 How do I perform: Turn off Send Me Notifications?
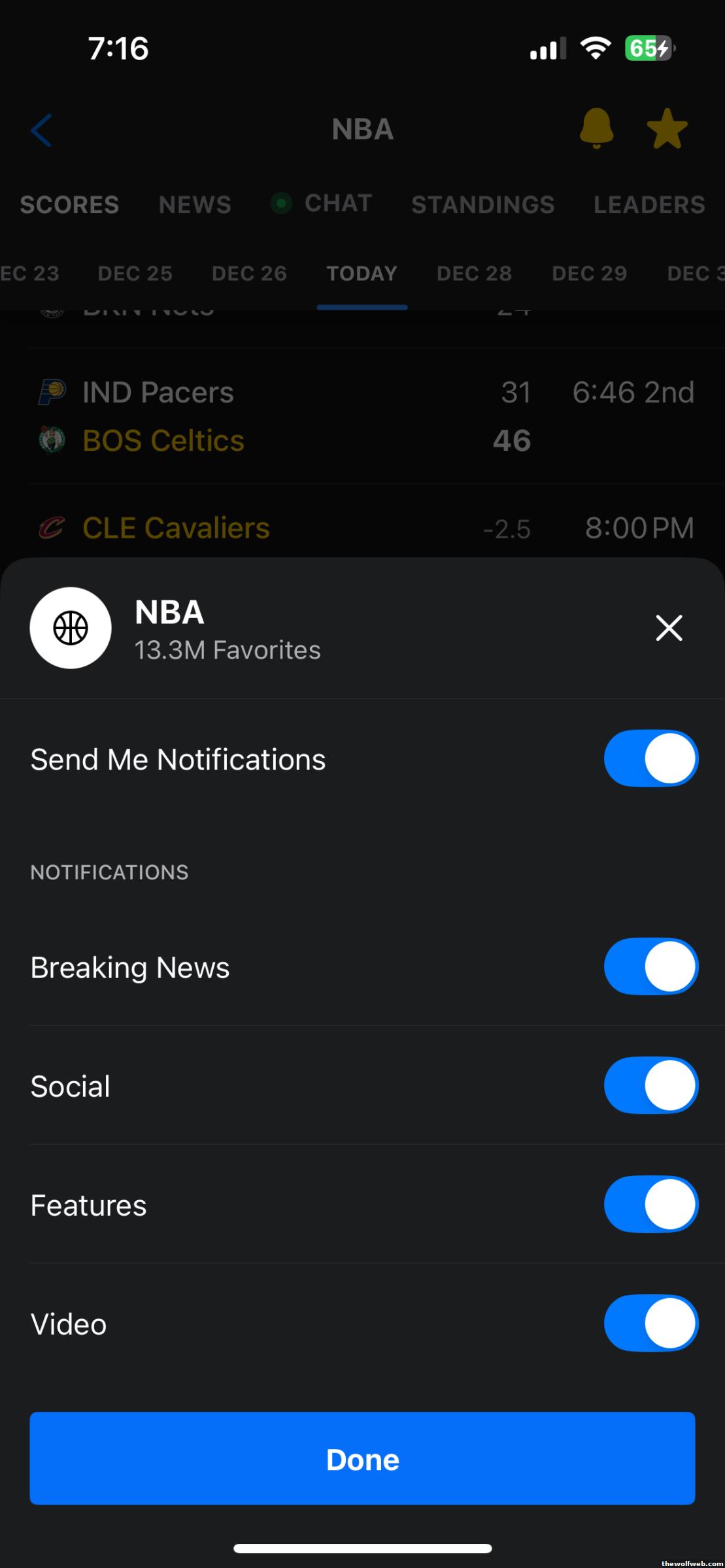point(650,759)
